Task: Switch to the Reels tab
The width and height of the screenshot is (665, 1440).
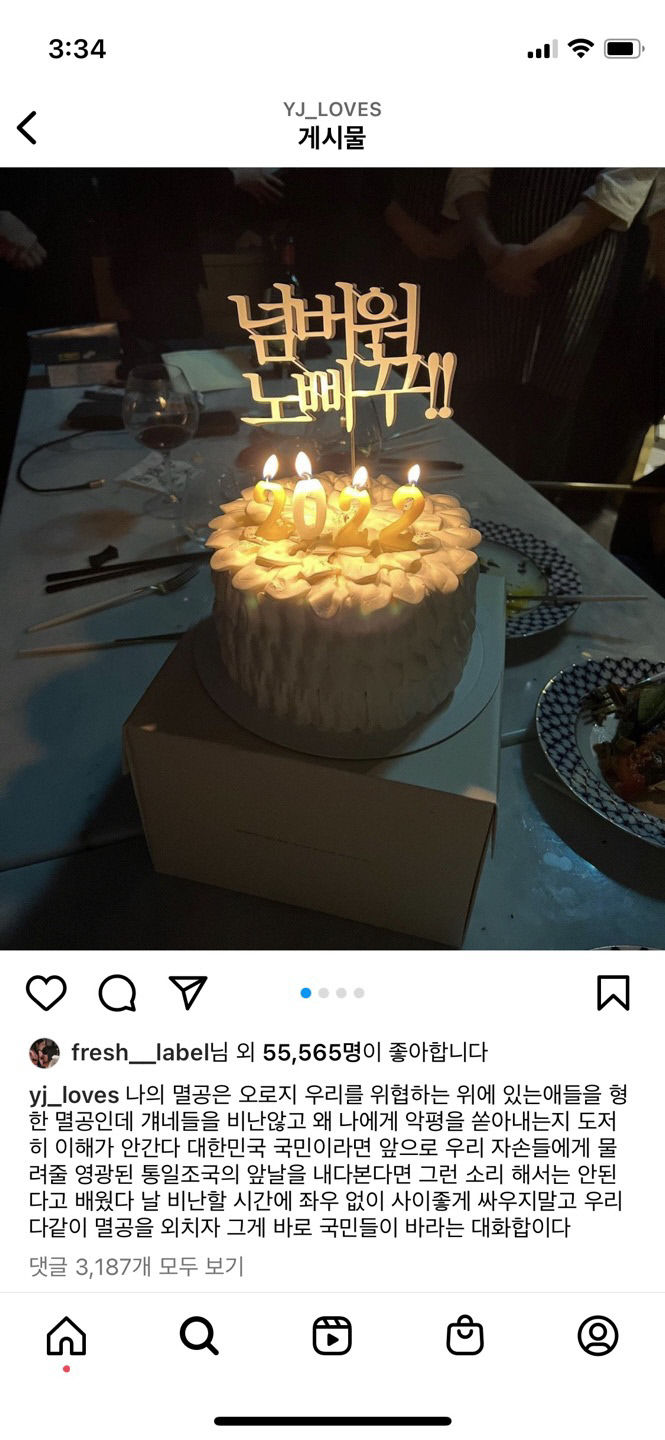Action: pyautogui.click(x=332, y=1336)
